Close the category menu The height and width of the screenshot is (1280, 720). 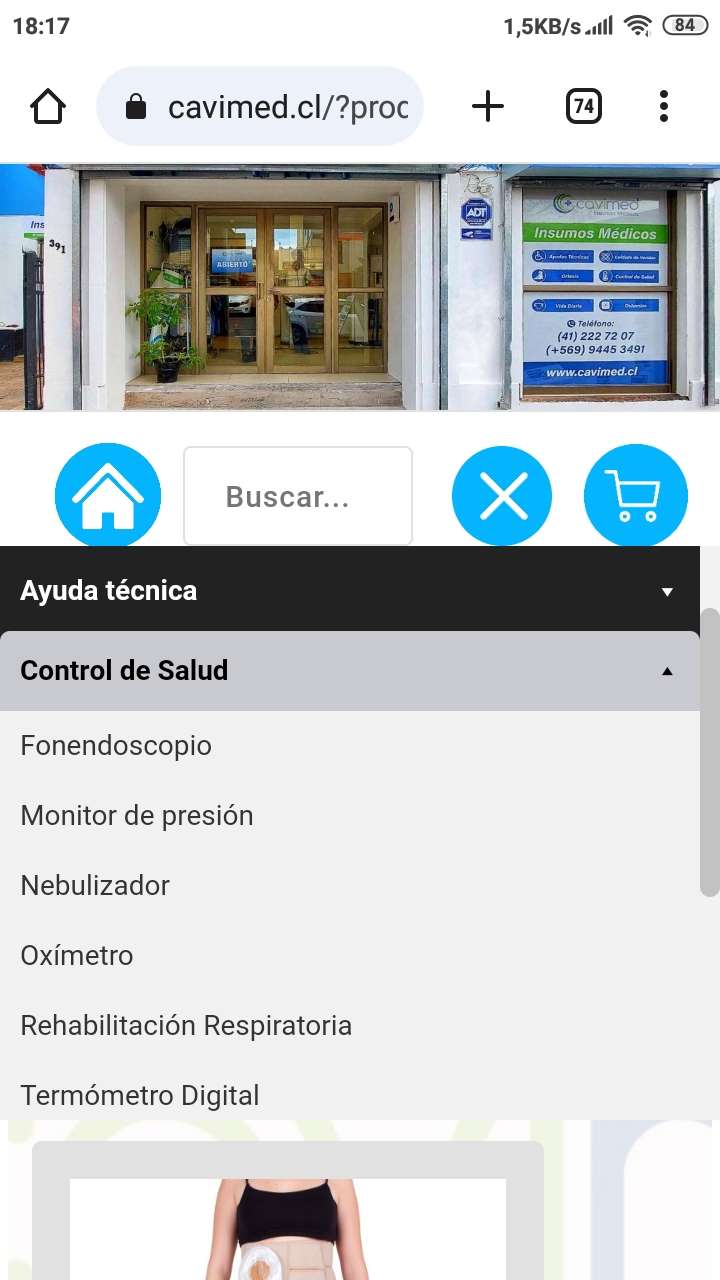pos(502,496)
